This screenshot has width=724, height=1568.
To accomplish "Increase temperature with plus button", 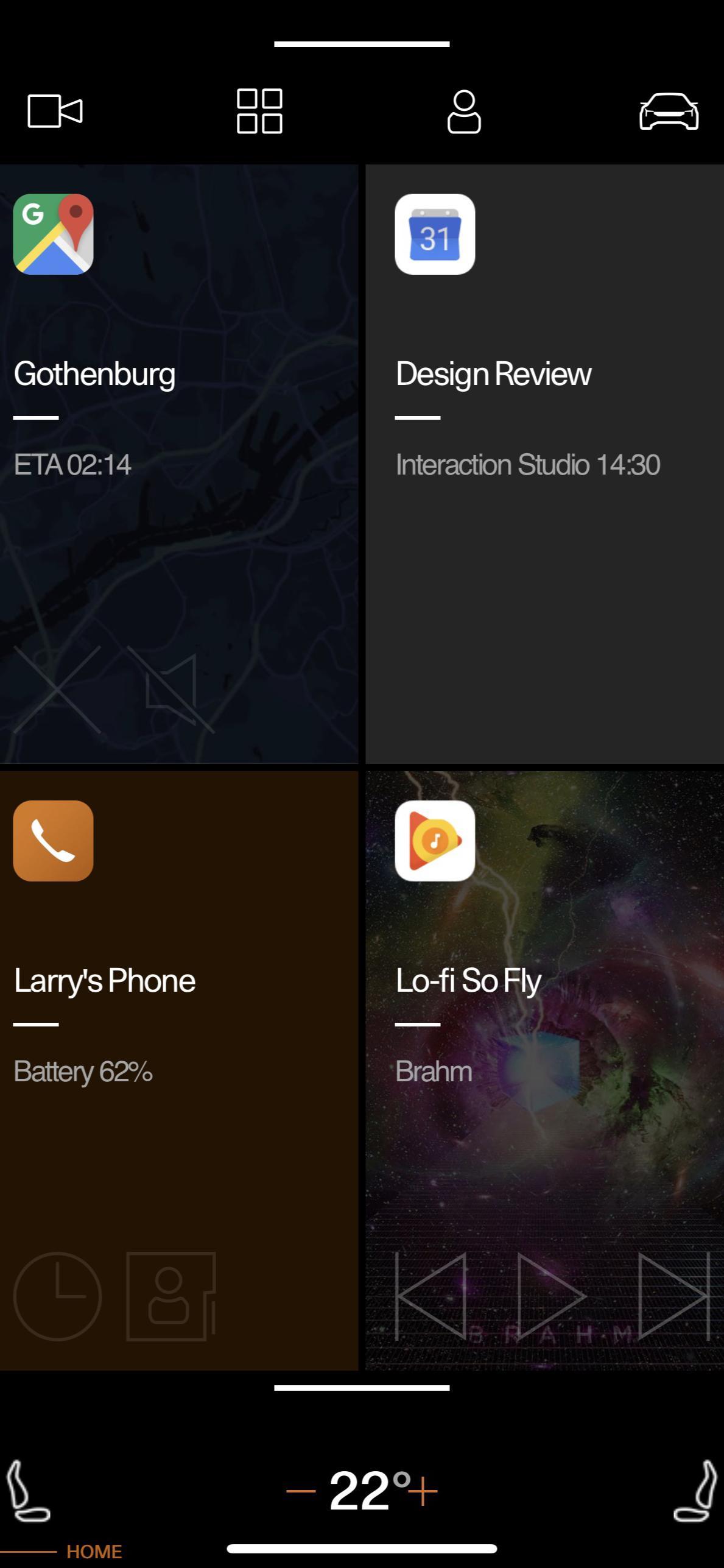I will point(423,1491).
